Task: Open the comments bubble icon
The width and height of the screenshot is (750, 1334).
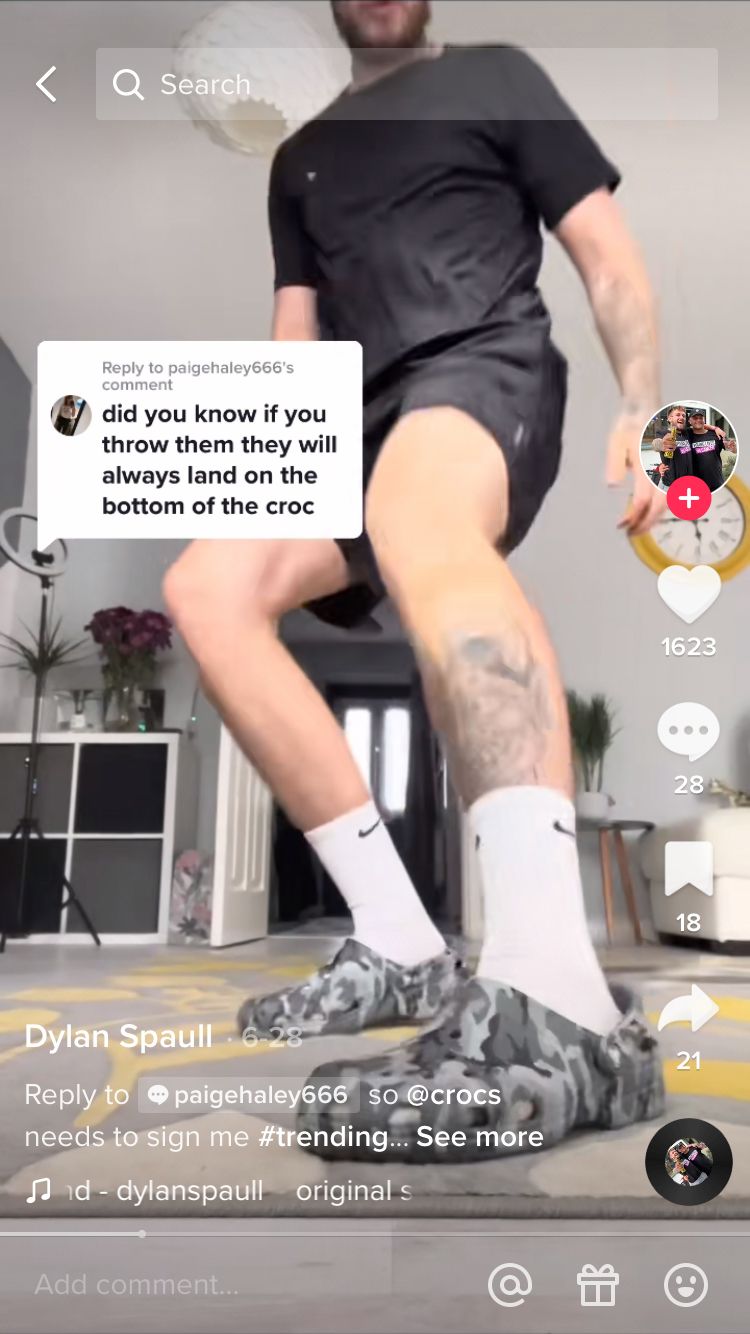Action: coord(688,732)
